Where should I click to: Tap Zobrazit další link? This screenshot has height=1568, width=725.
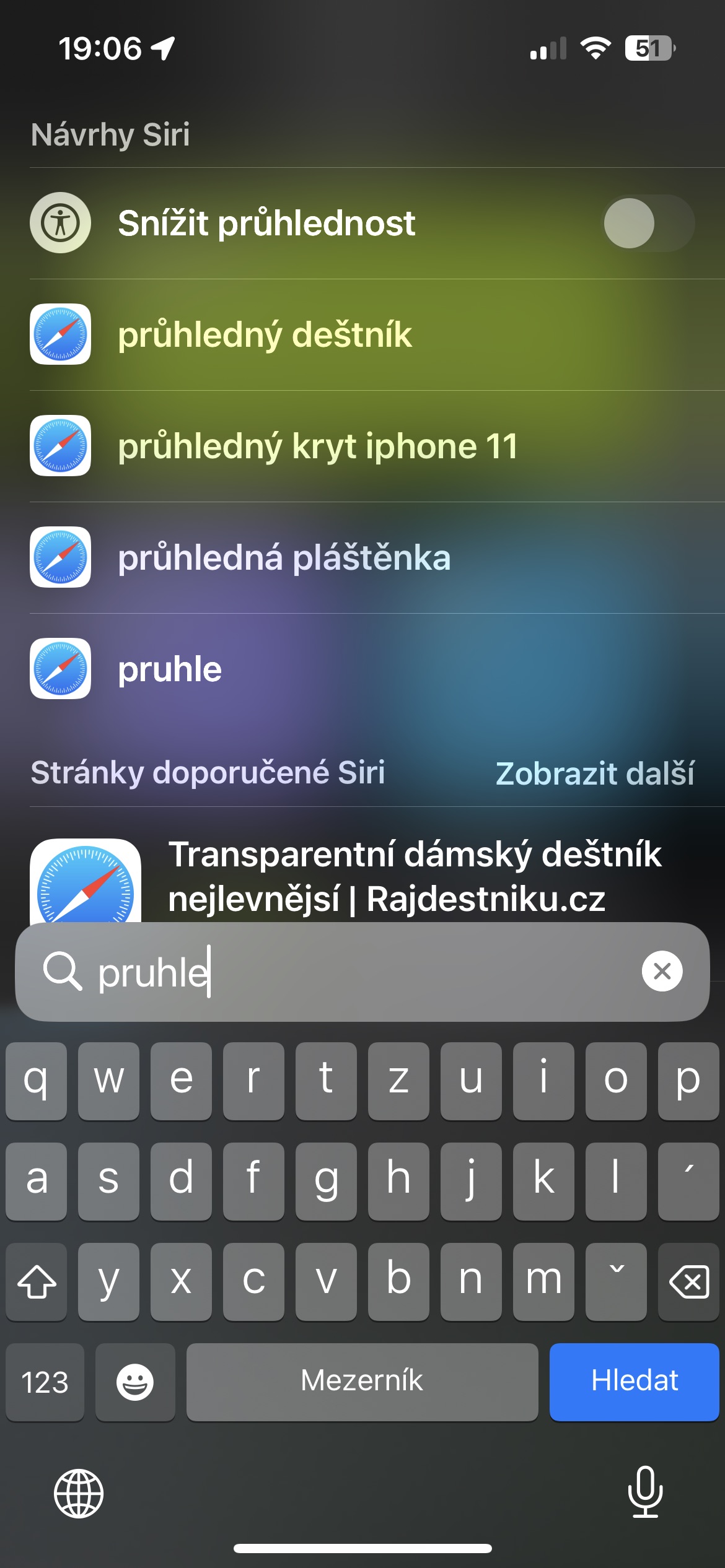tap(594, 773)
